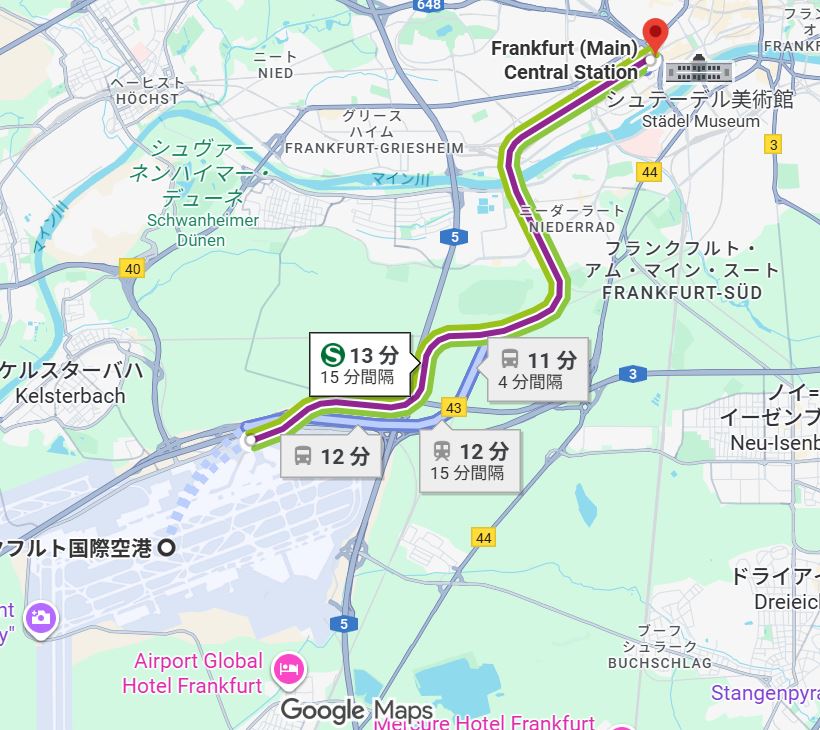The width and height of the screenshot is (820, 730).
Task: Select the 13-minute S-Bahn route callout
Action: (360, 364)
